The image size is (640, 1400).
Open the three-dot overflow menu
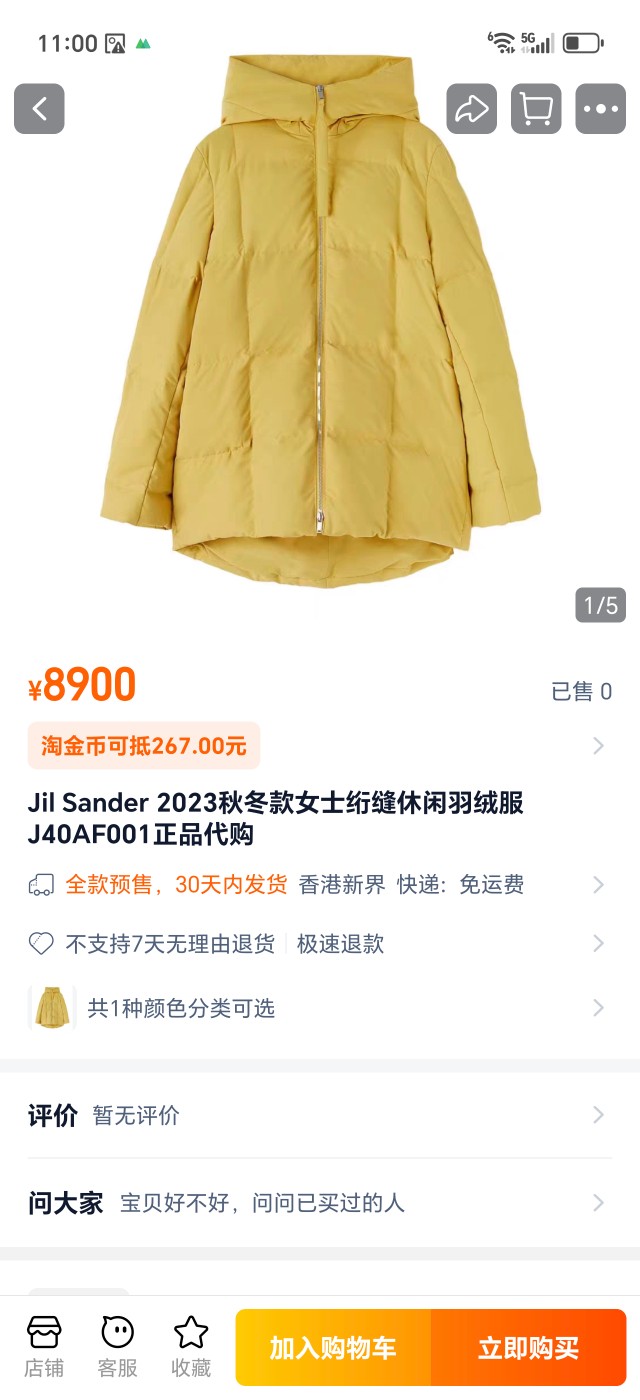(x=600, y=109)
